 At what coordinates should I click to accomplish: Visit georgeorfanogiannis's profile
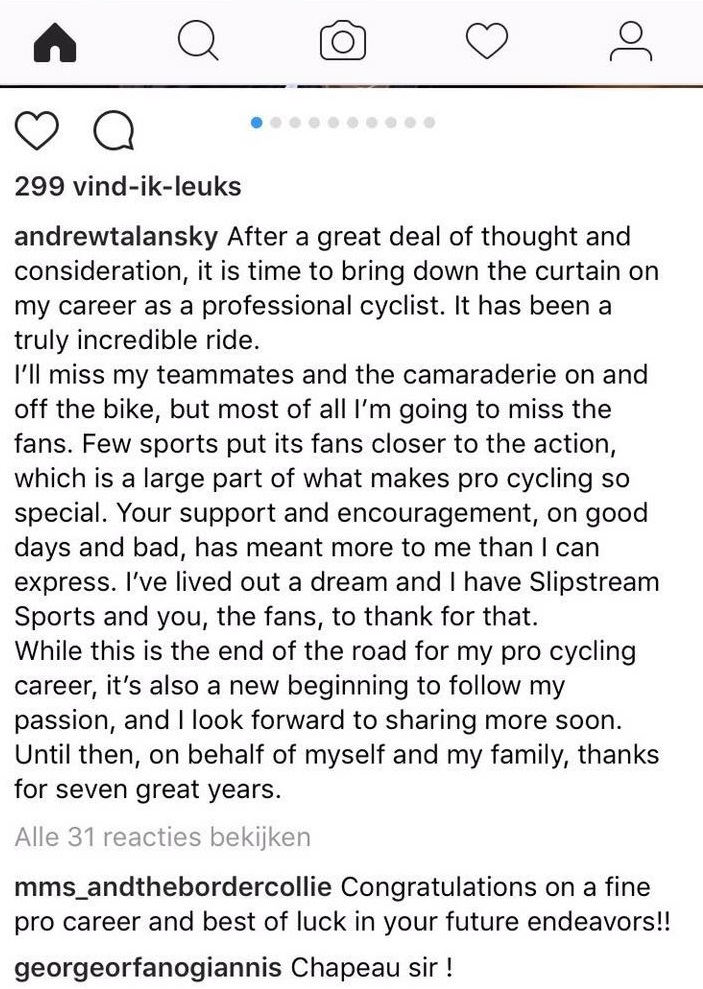coord(146,968)
